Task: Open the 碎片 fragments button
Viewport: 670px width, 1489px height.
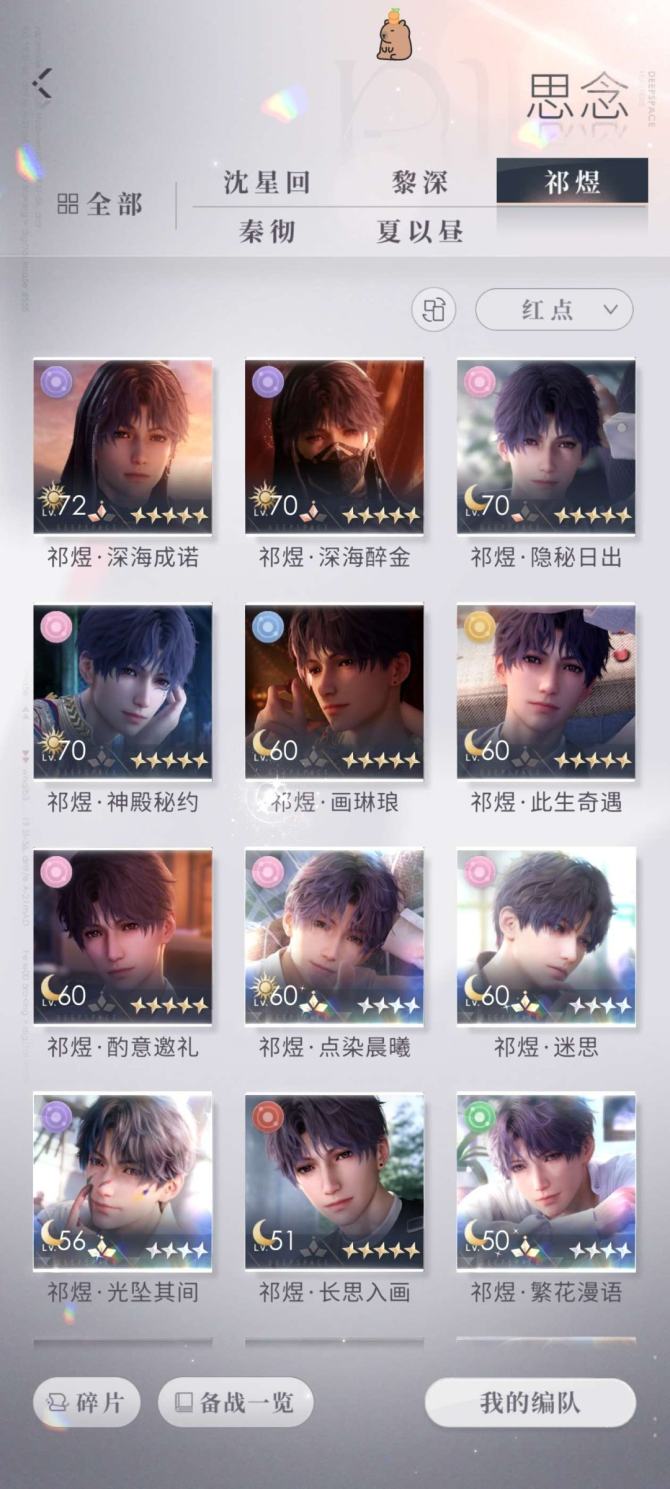Action: (86, 1402)
